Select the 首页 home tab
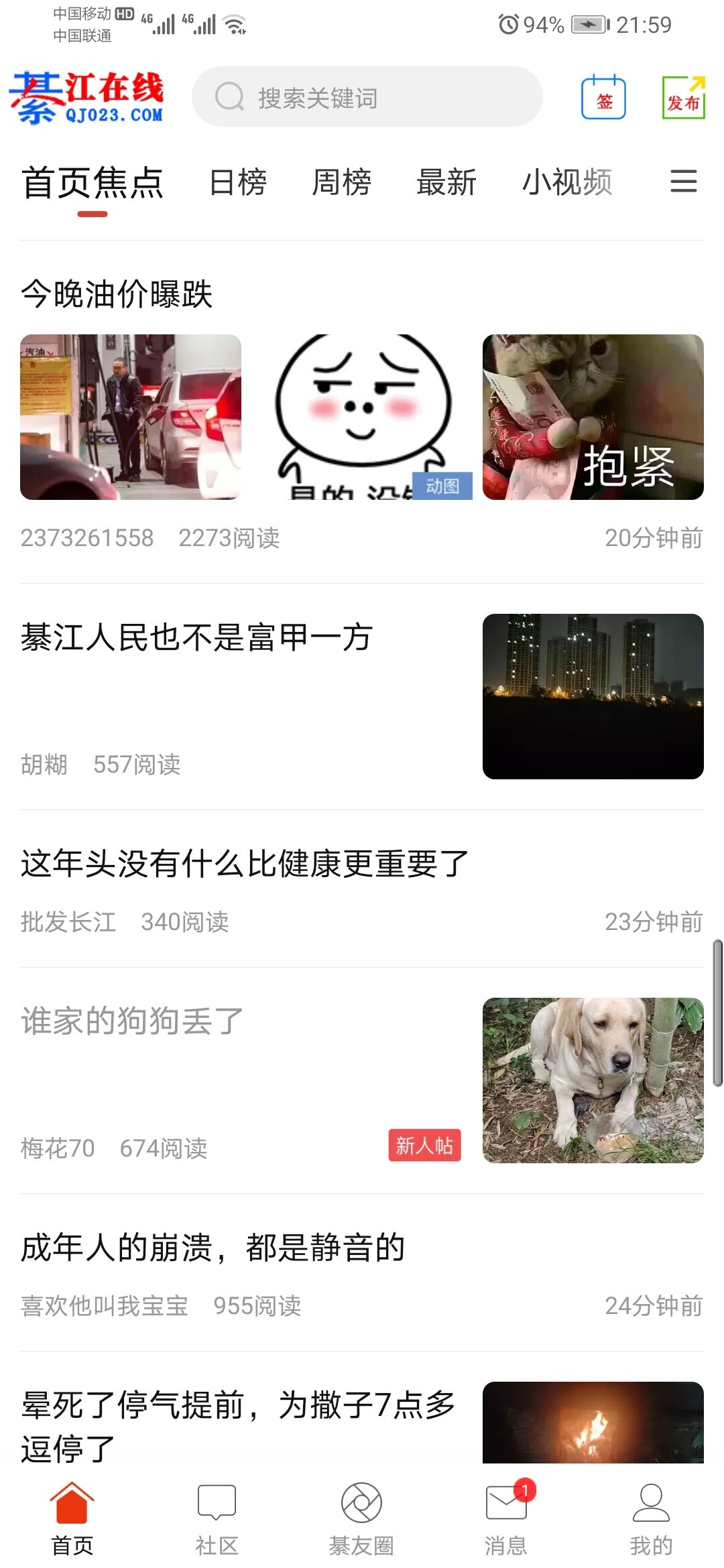This screenshot has width=724, height=1568. [72, 1519]
